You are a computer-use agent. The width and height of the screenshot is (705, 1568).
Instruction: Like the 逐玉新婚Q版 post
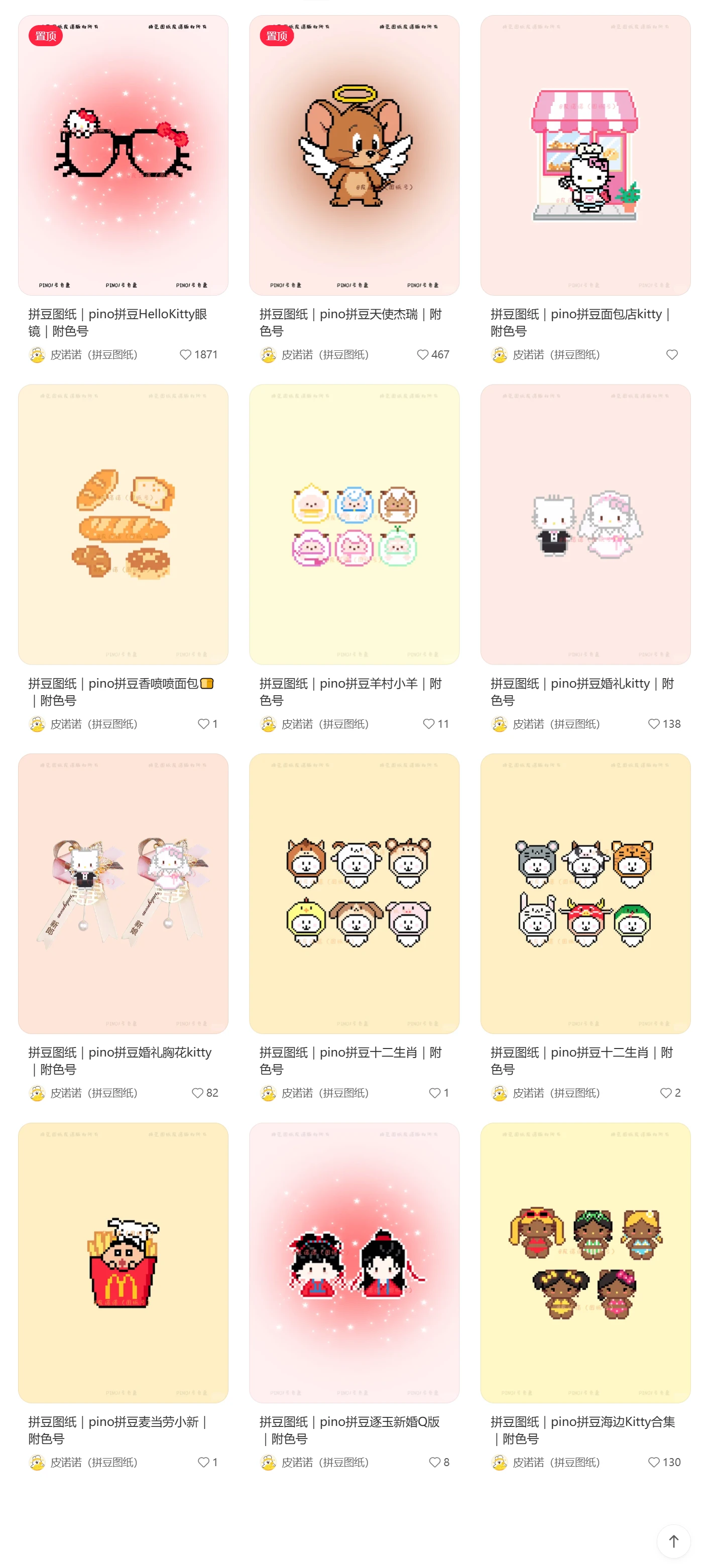tap(435, 1462)
